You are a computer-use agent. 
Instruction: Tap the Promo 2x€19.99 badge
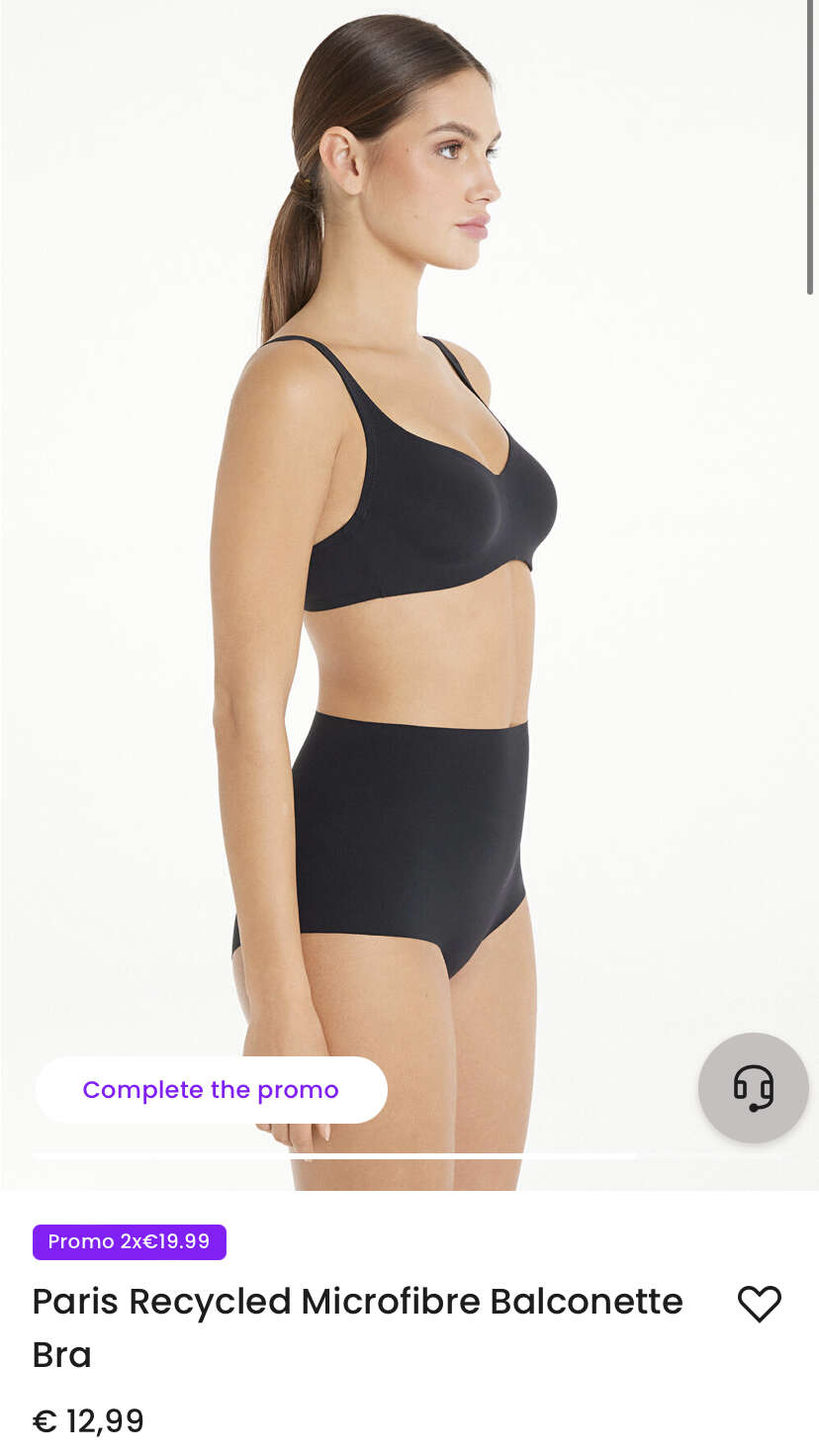pos(130,1241)
